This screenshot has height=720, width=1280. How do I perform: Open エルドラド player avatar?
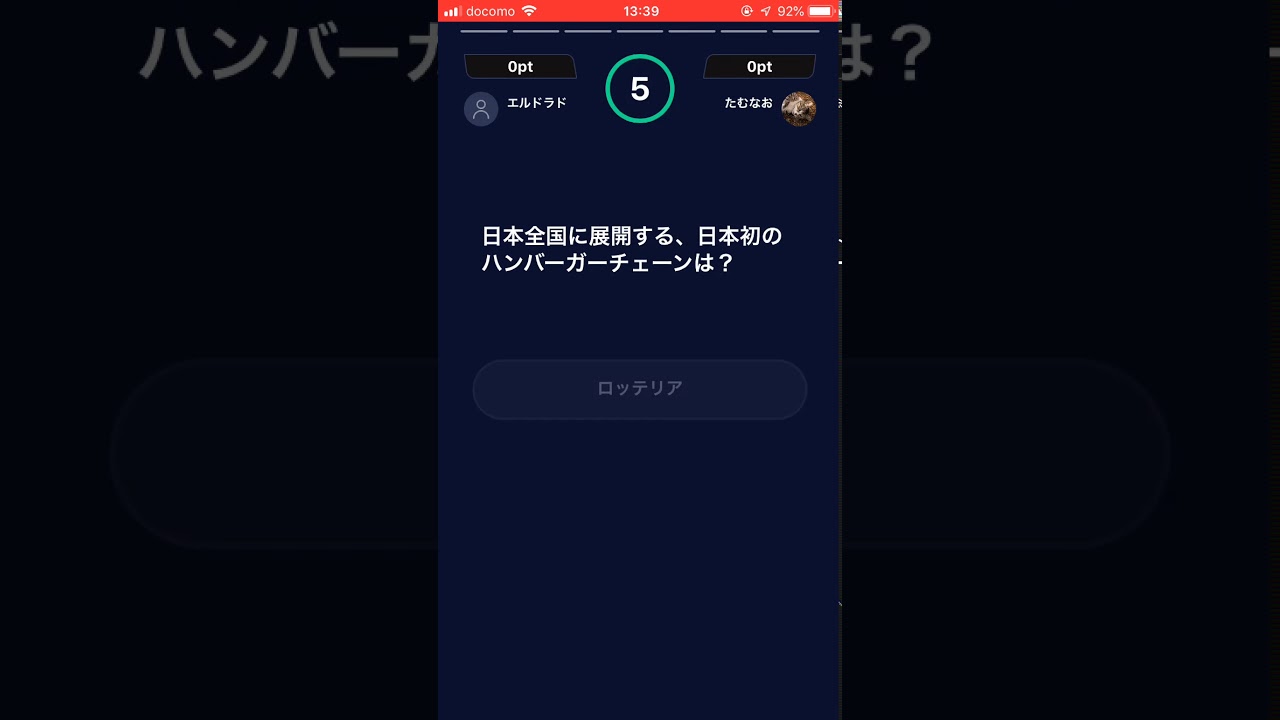pos(481,109)
